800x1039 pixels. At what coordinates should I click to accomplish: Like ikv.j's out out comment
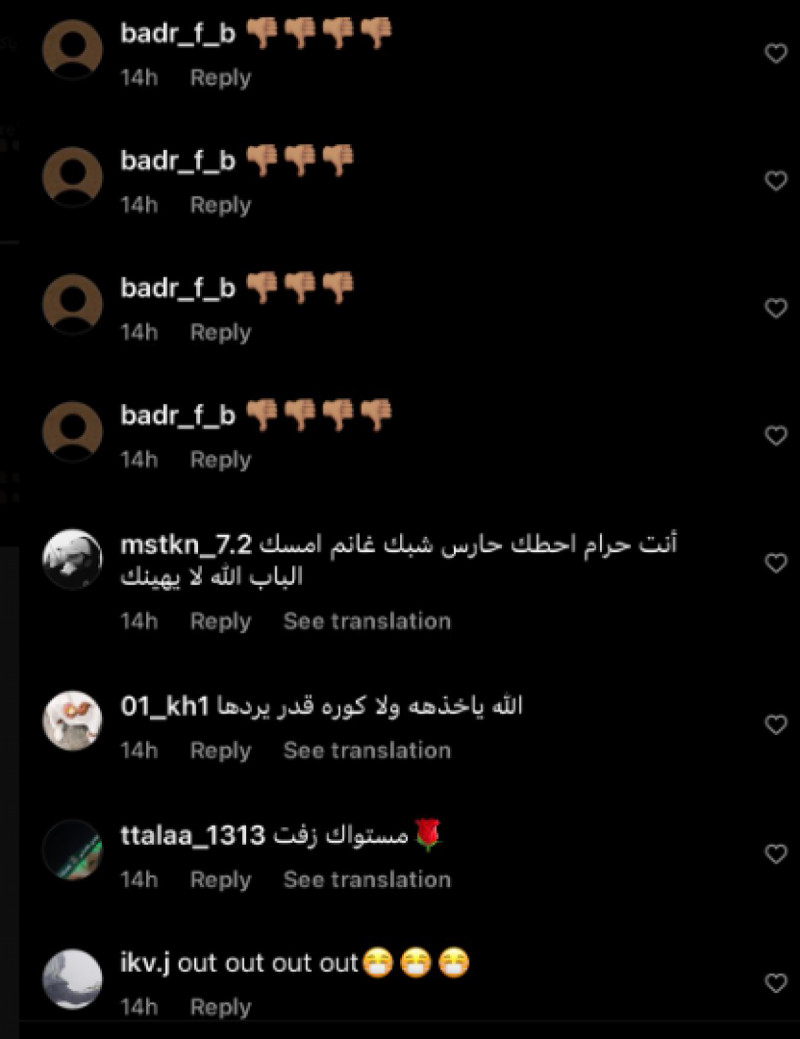pyautogui.click(x=776, y=982)
